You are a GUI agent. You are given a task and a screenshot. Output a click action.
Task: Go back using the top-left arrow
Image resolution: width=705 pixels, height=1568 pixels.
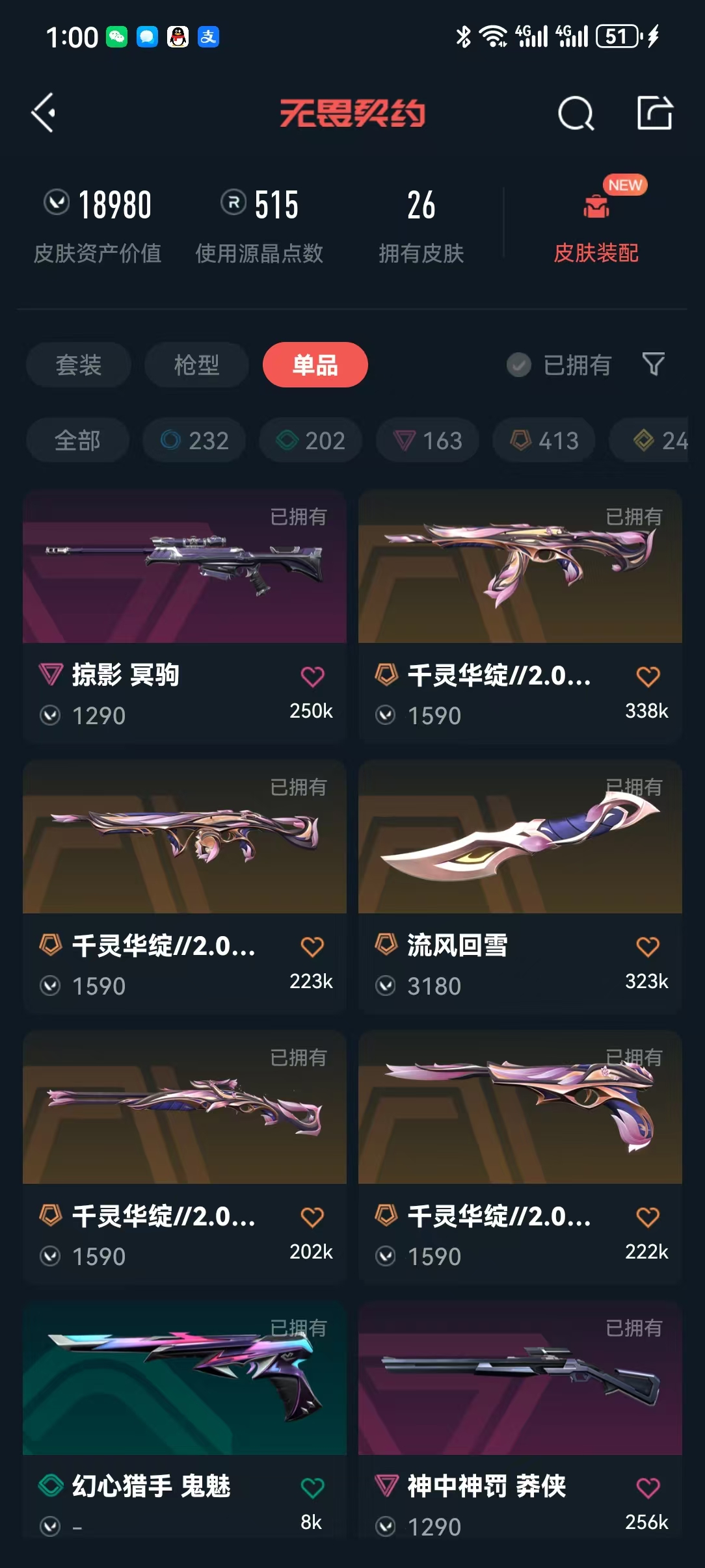point(44,113)
